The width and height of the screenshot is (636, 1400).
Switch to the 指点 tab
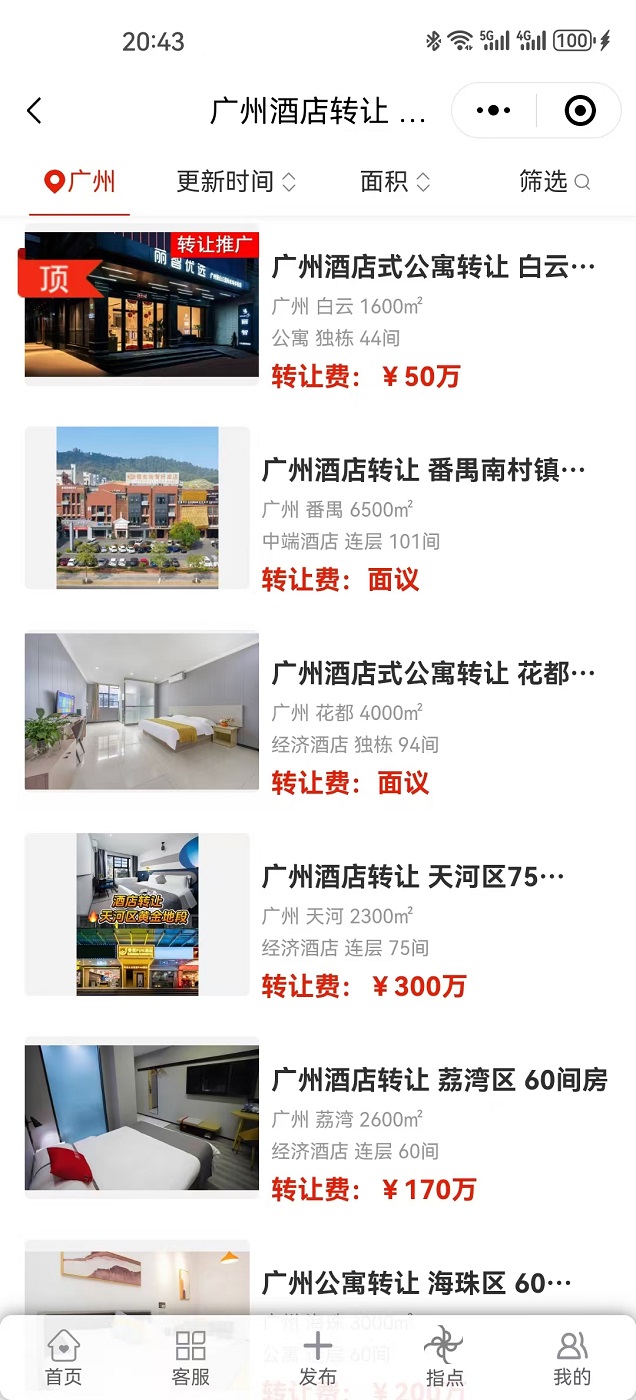(444, 1358)
